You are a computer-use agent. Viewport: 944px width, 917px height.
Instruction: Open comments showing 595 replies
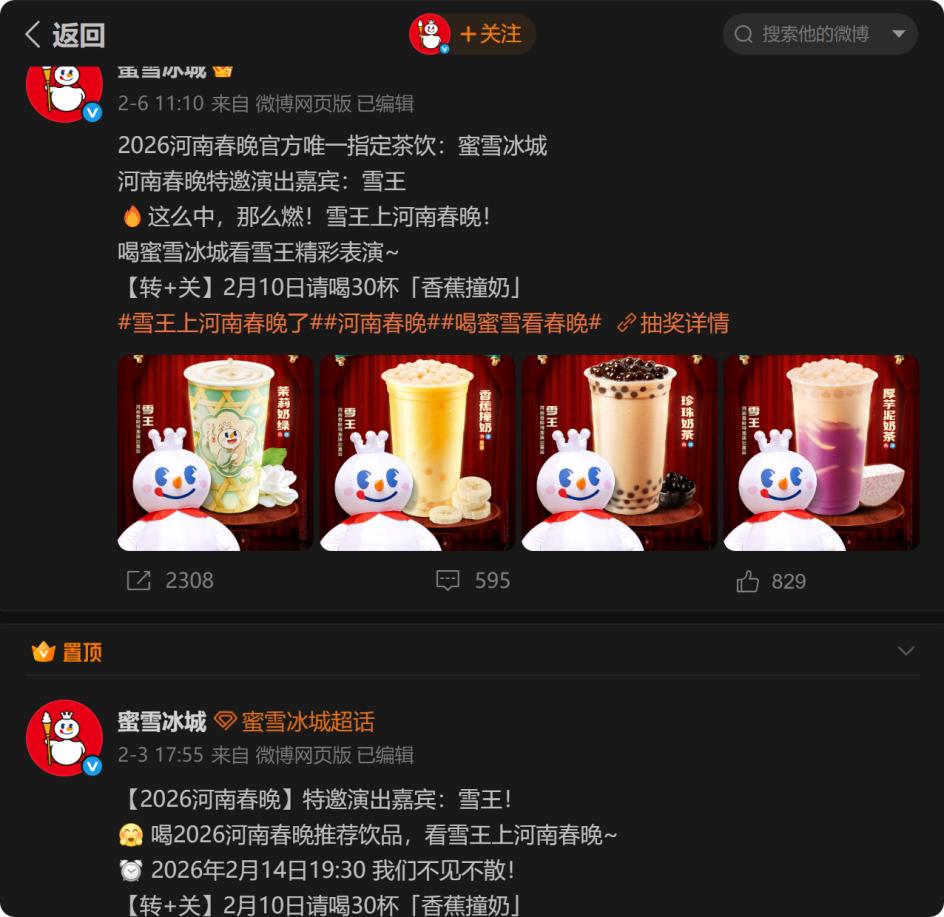(473, 581)
